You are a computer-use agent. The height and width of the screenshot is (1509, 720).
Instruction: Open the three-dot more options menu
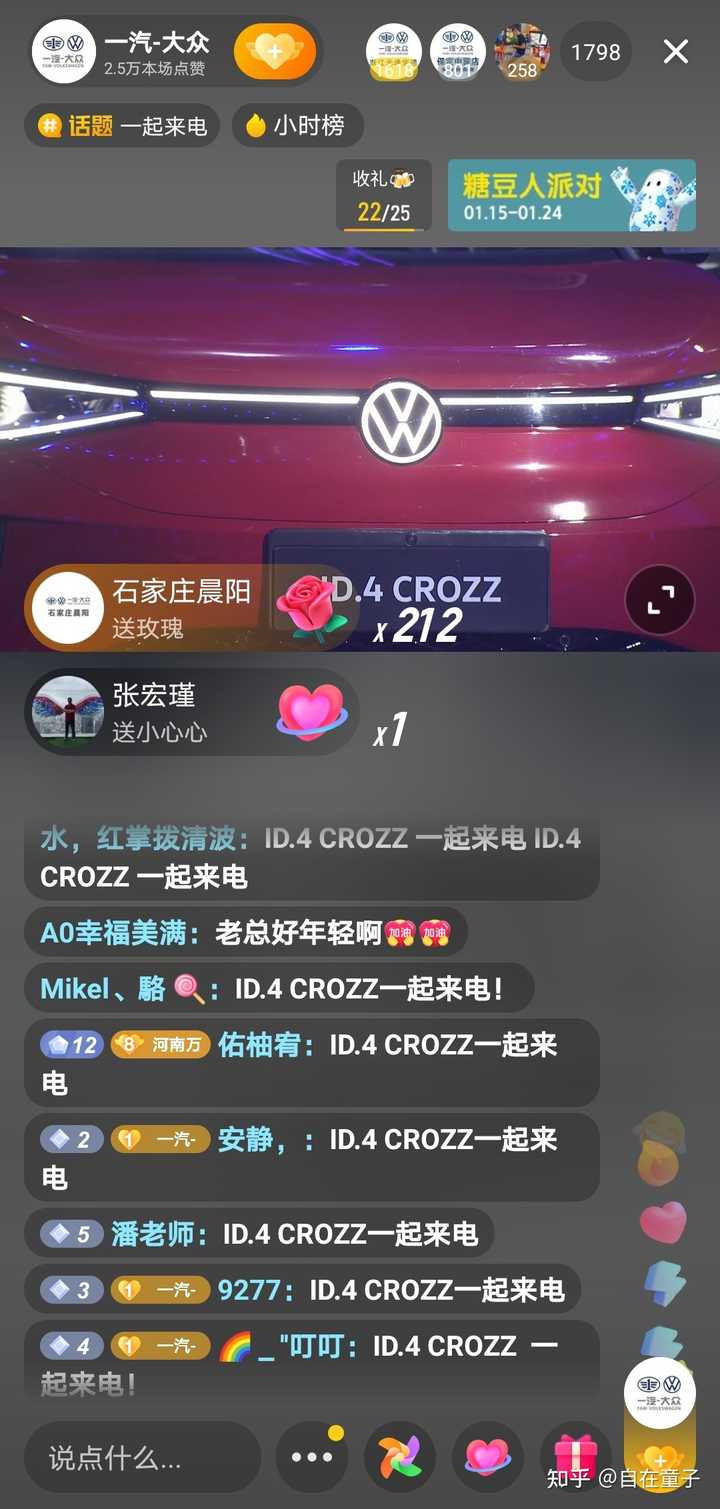[x=312, y=1458]
